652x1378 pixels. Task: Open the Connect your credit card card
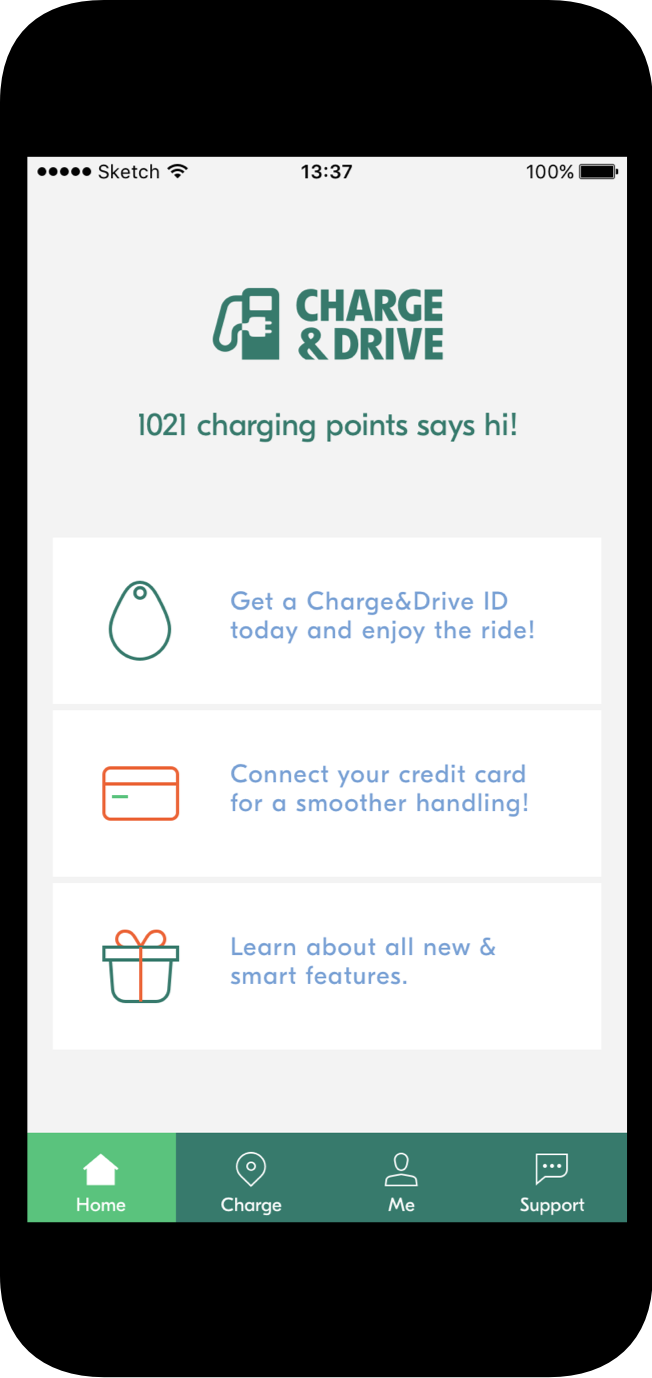coord(327,793)
